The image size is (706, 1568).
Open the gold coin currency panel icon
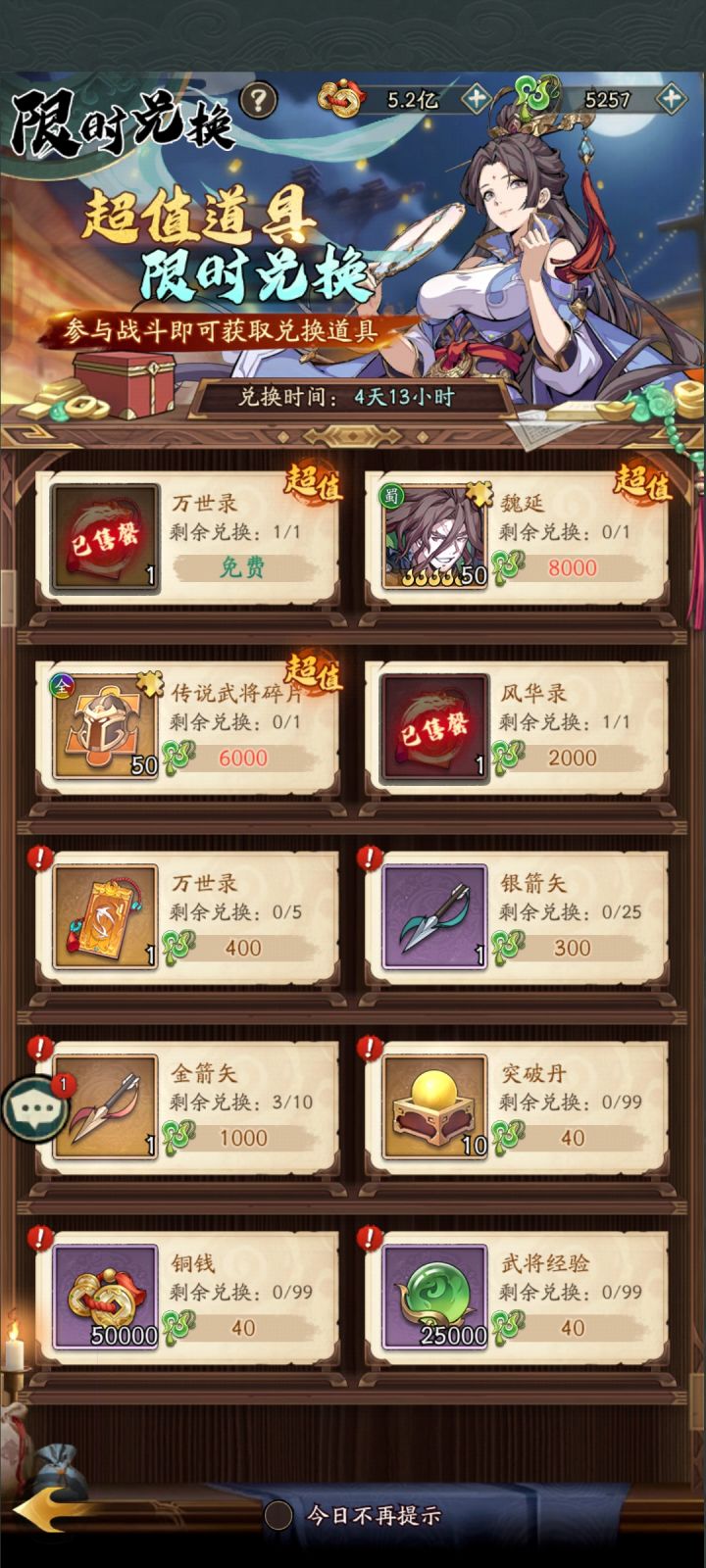pos(338,96)
